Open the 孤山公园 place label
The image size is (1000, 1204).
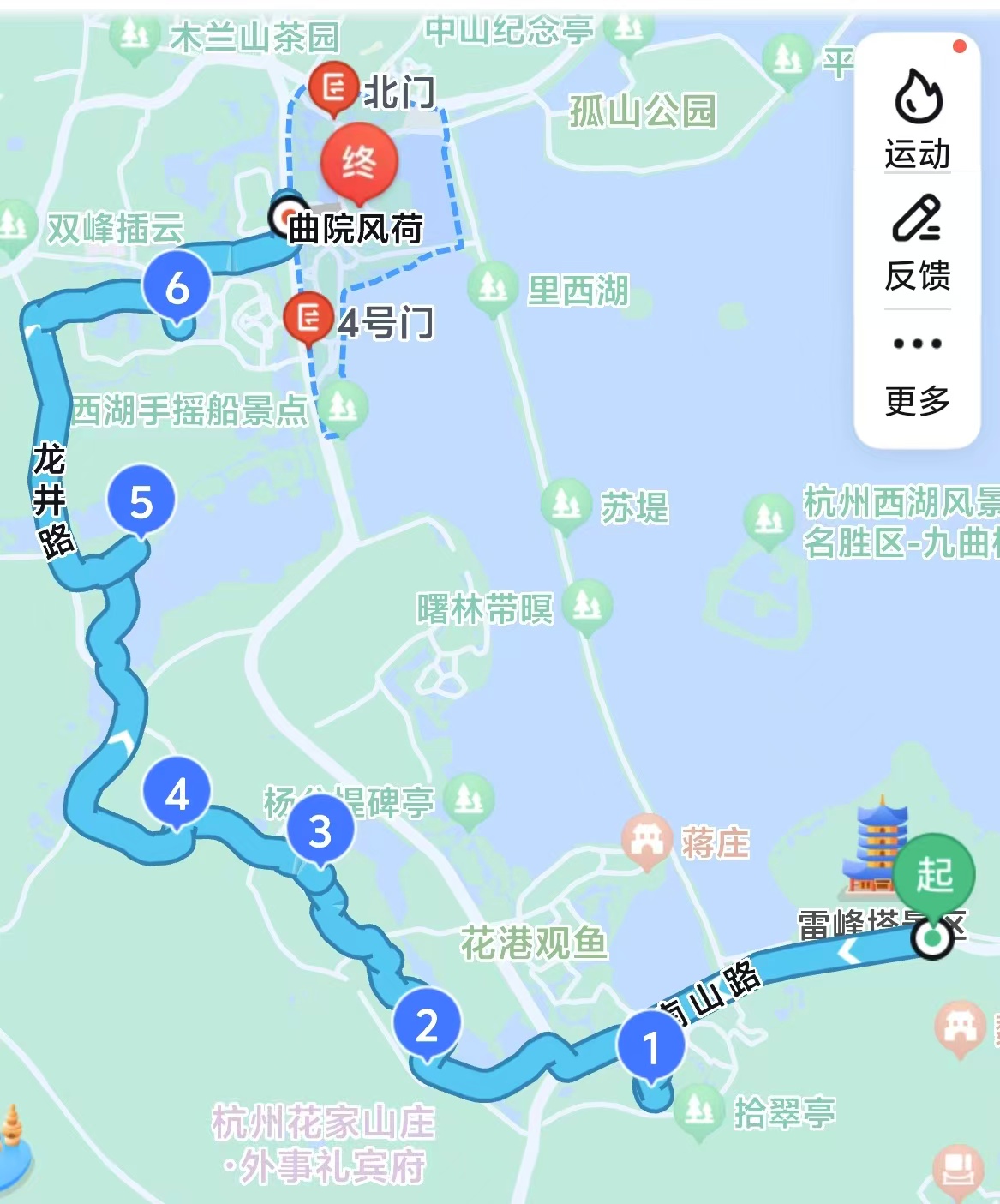[x=643, y=111]
